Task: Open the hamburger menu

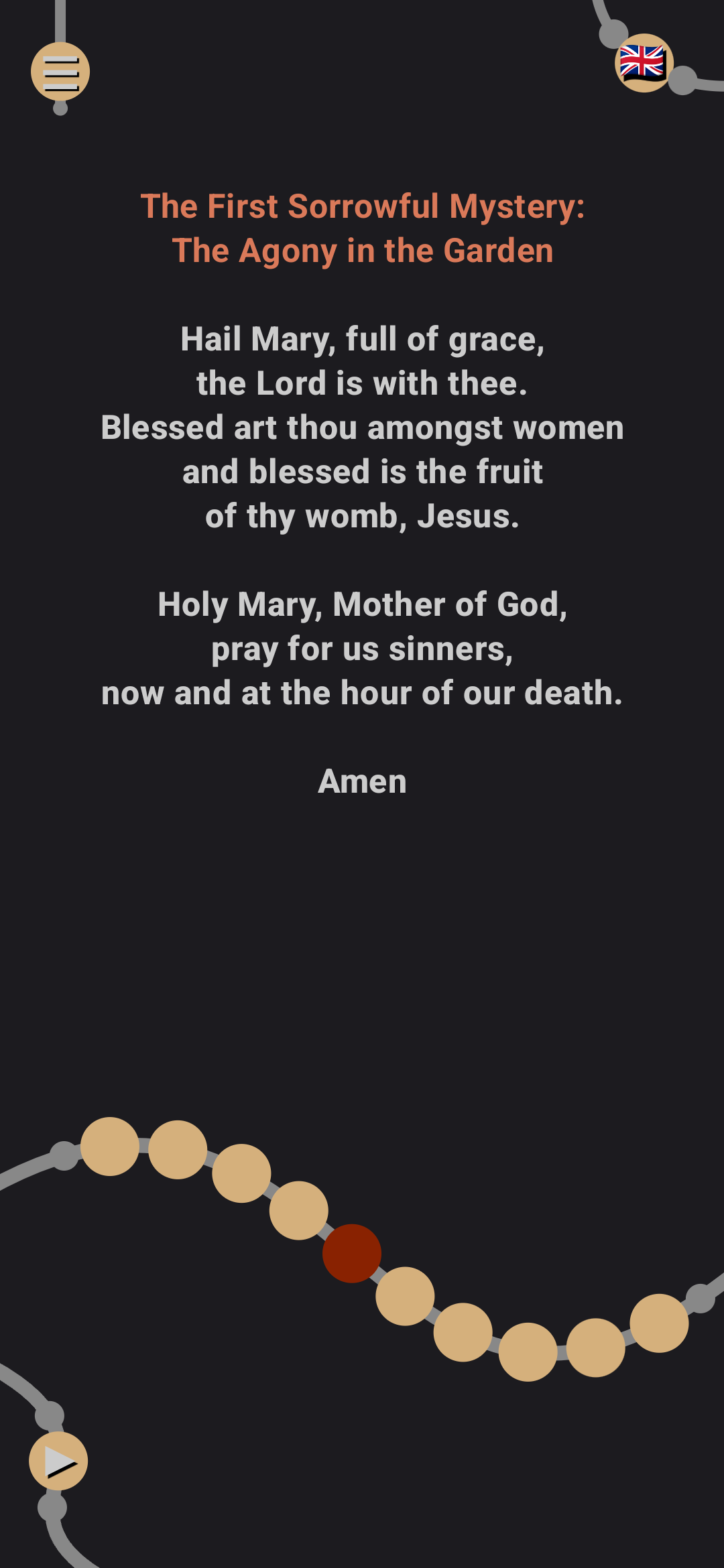Action: (60, 72)
